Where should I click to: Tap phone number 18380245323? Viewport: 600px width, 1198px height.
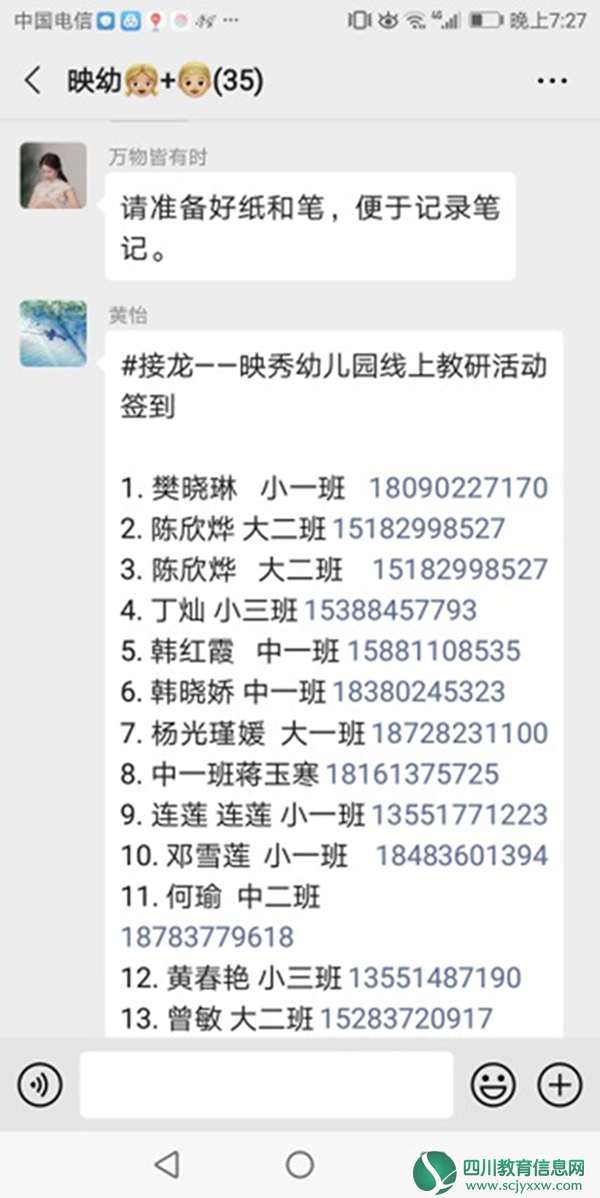[419, 691]
